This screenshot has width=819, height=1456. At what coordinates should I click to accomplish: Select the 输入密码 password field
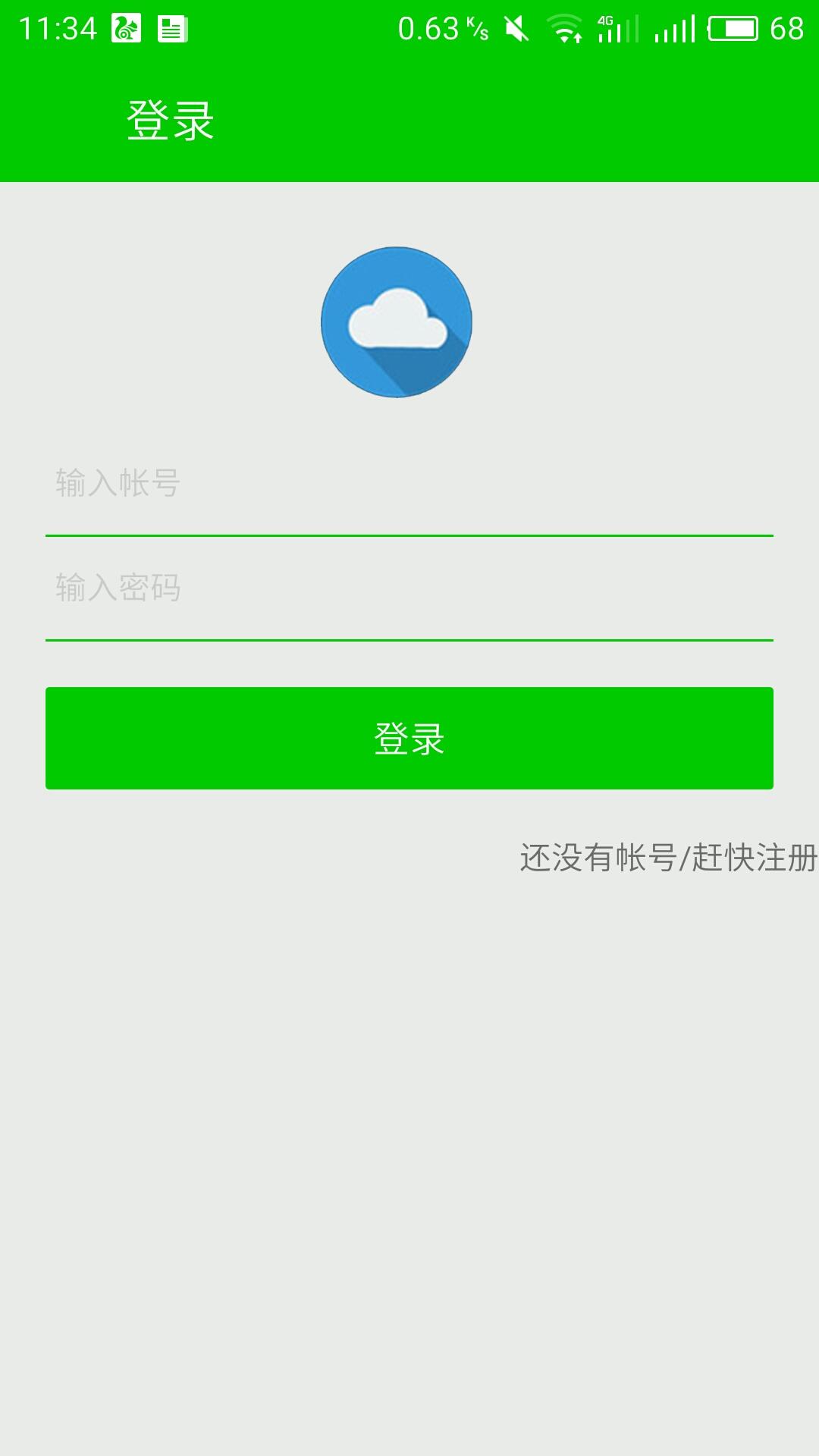409,588
